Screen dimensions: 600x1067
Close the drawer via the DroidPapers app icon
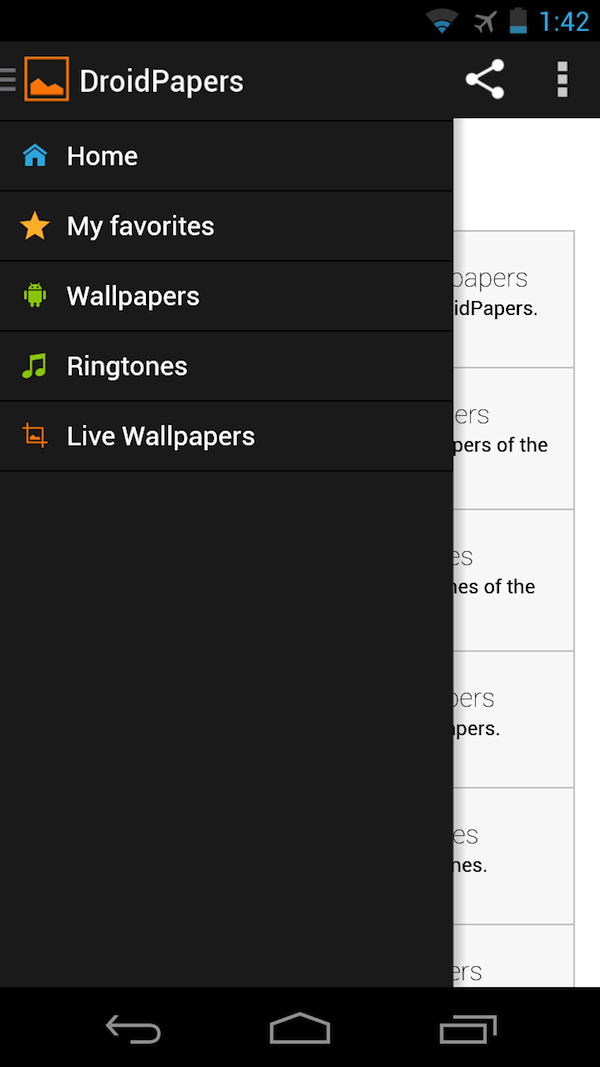coord(46,80)
